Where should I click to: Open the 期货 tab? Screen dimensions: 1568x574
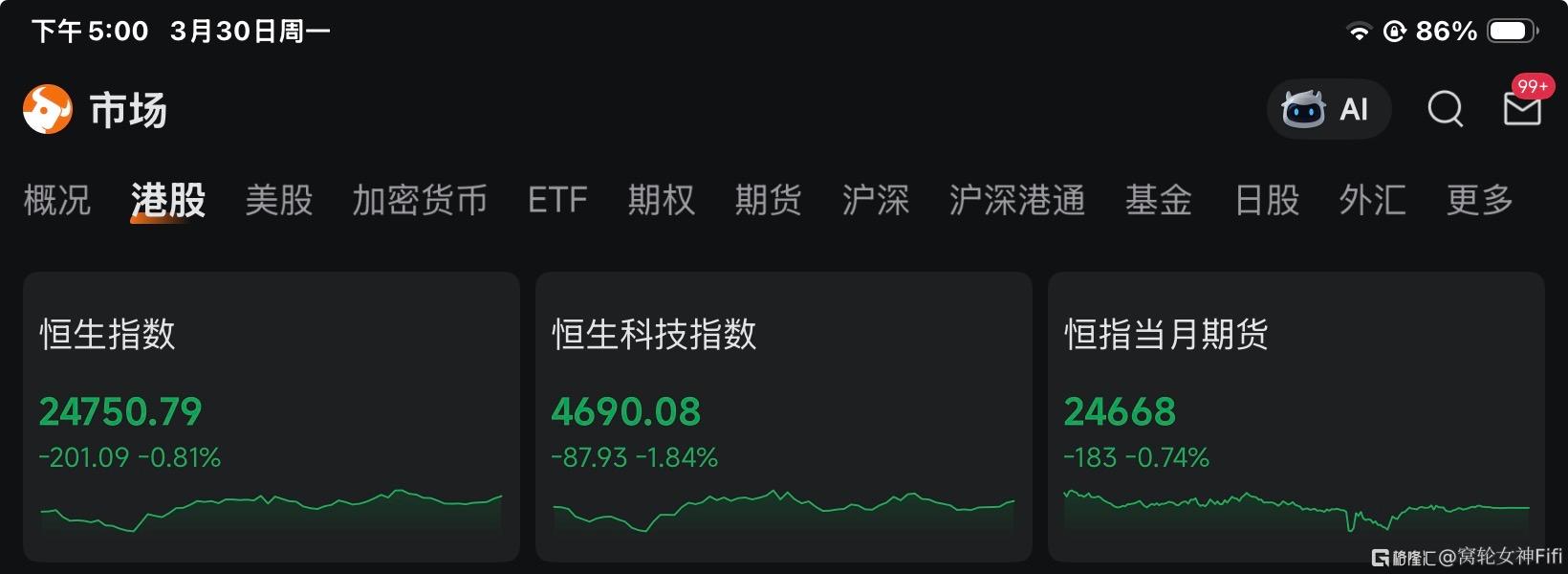pos(768,200)
